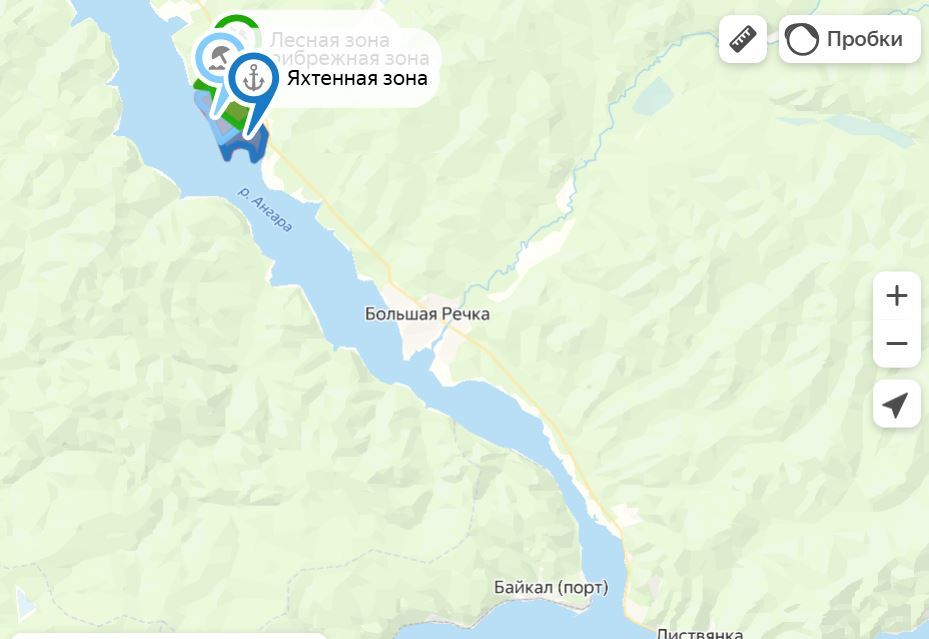The width and height of the screenshot is (929, 639).
Task: Toggle the Пробки traffic layer
Action: pos(849,39)
